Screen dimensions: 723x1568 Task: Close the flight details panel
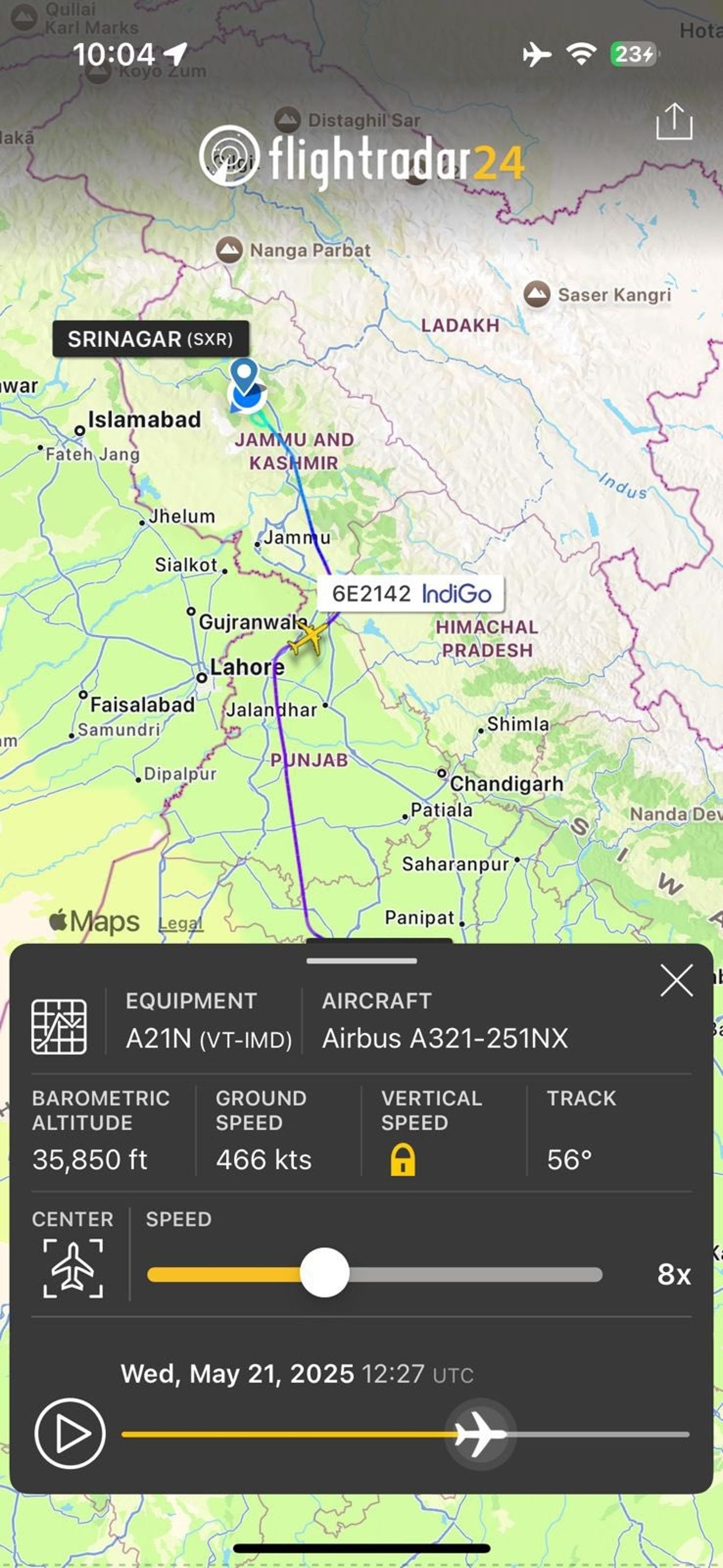pos(677,981)
